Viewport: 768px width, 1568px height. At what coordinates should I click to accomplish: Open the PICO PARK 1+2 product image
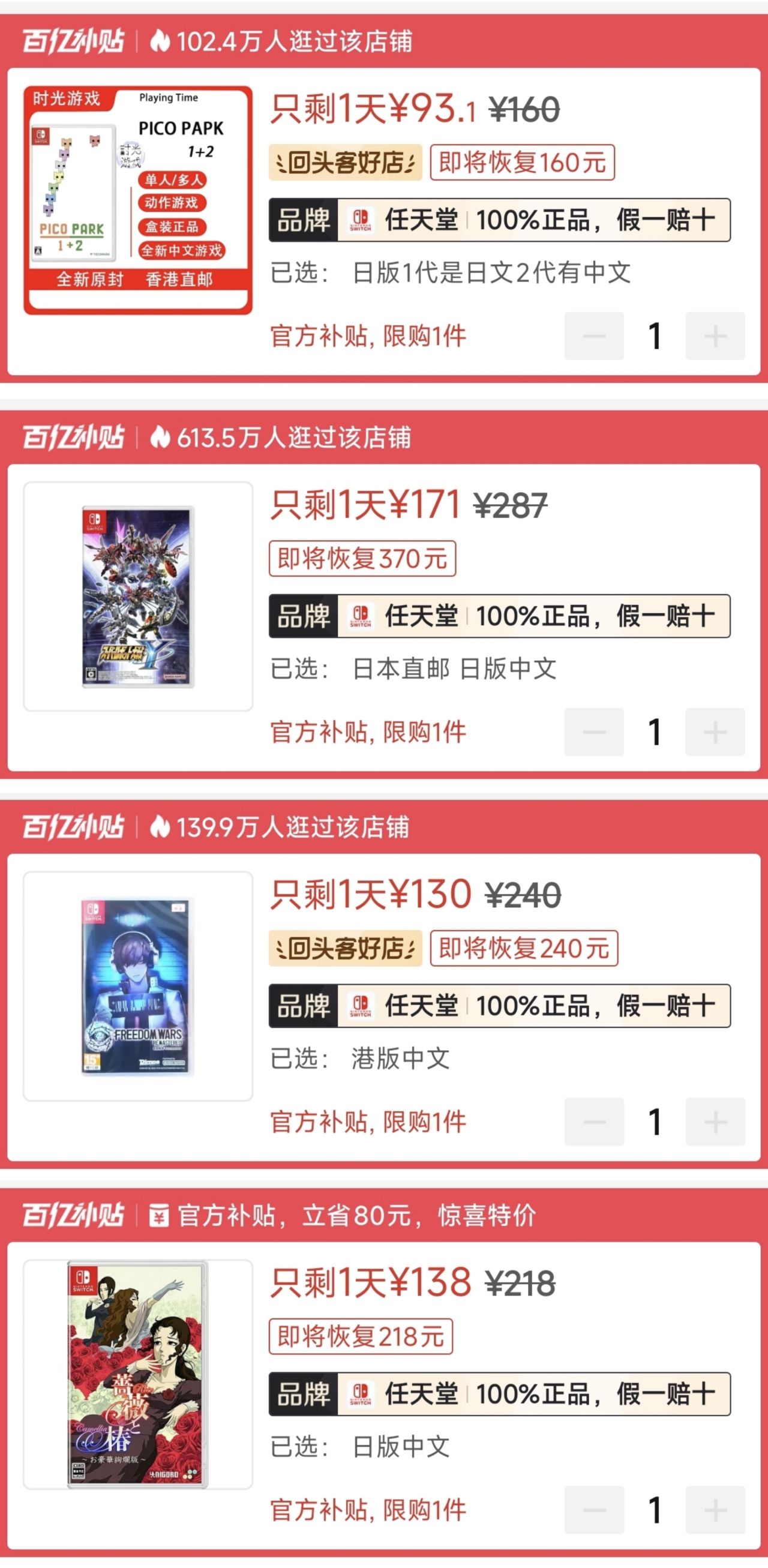coord(138,200)
